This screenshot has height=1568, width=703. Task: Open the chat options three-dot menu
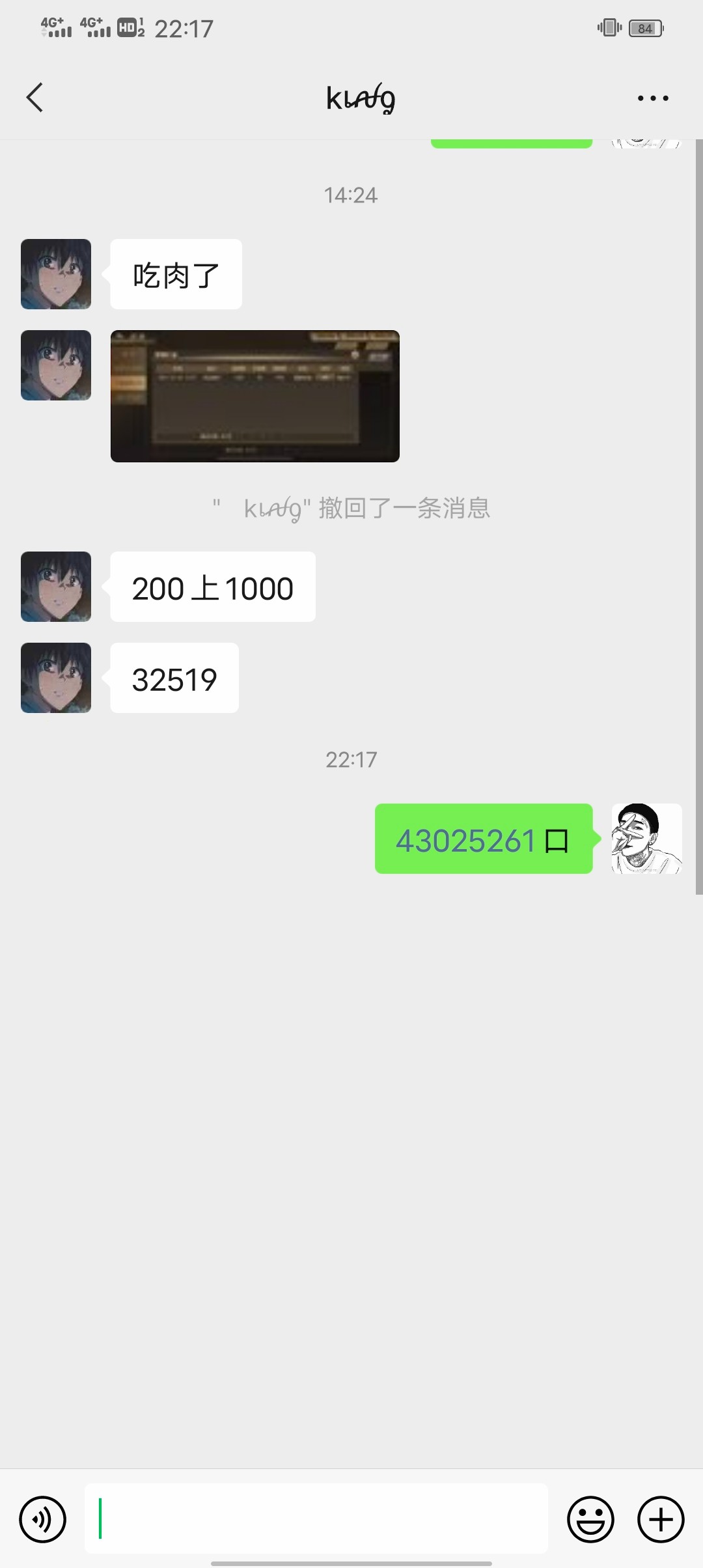click(x=652, y=98)
